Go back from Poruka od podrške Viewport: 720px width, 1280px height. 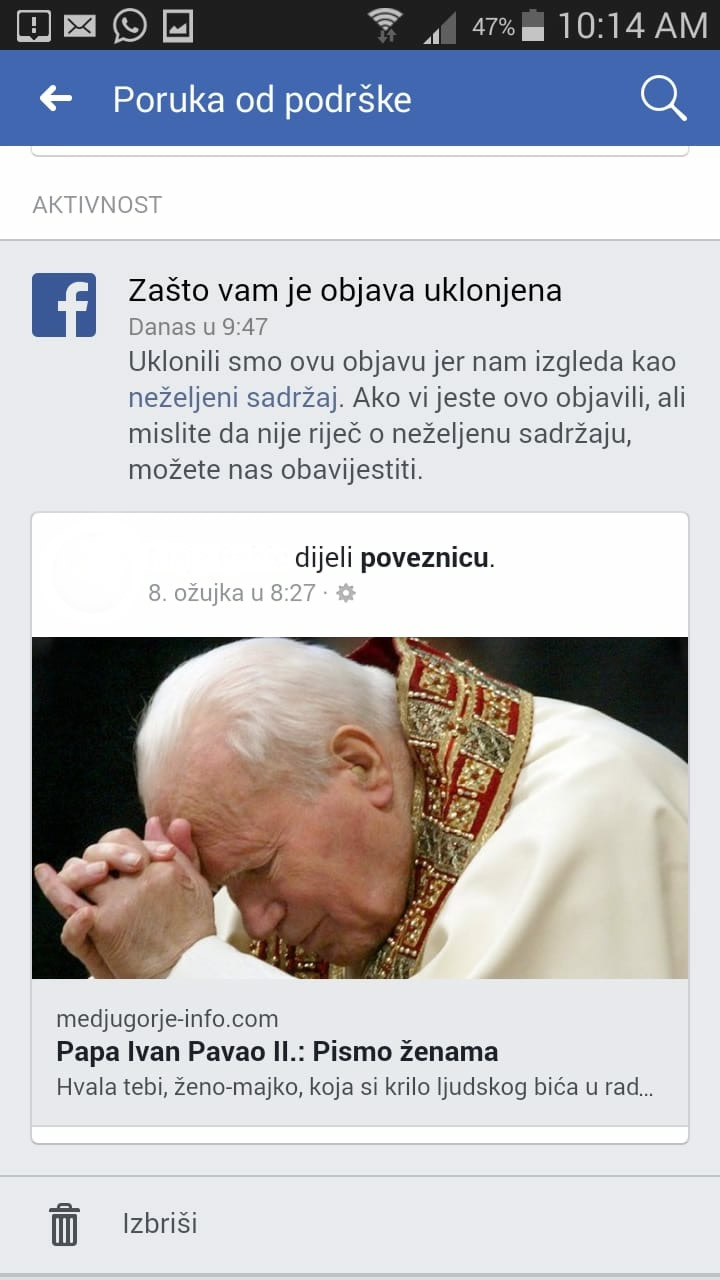coord(56,98)
